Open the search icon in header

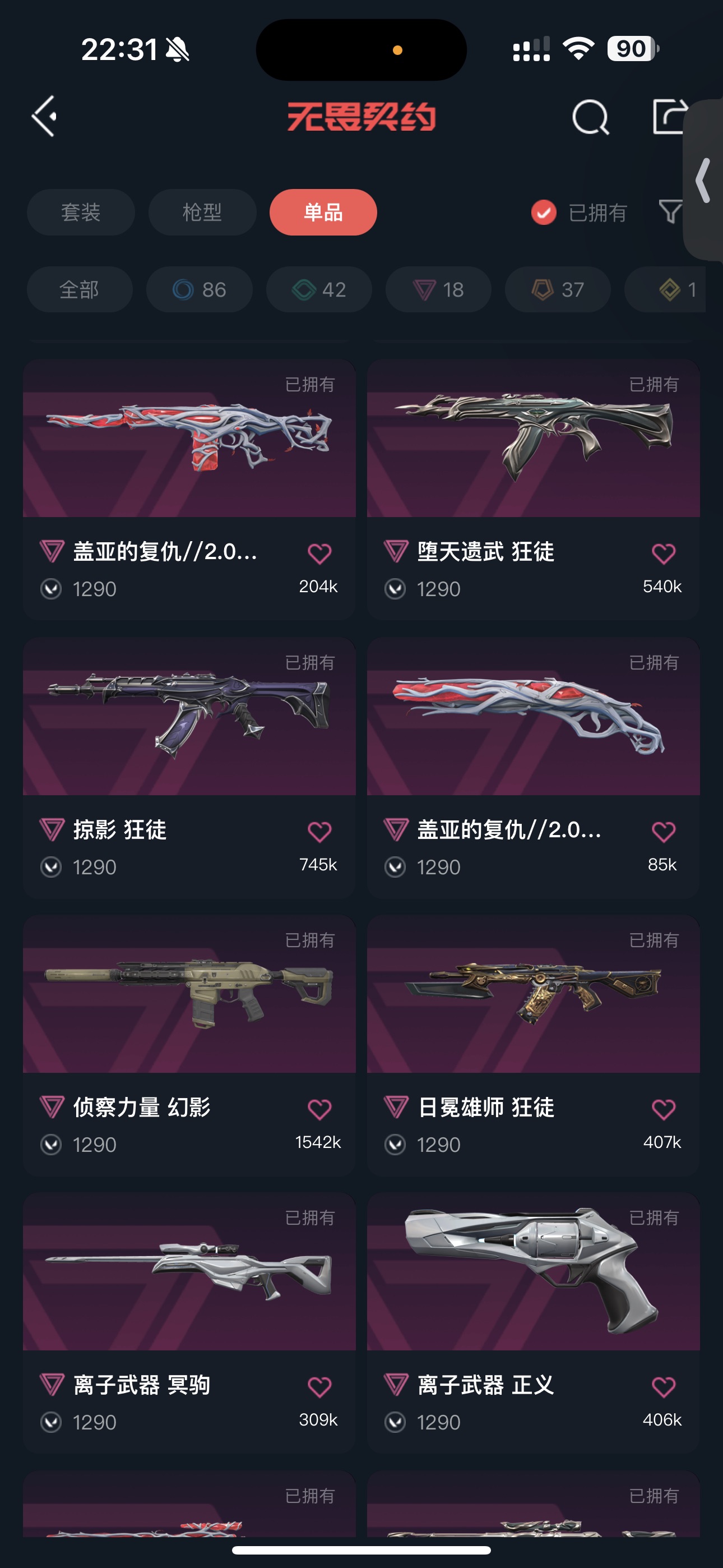(x=590, y=116)
